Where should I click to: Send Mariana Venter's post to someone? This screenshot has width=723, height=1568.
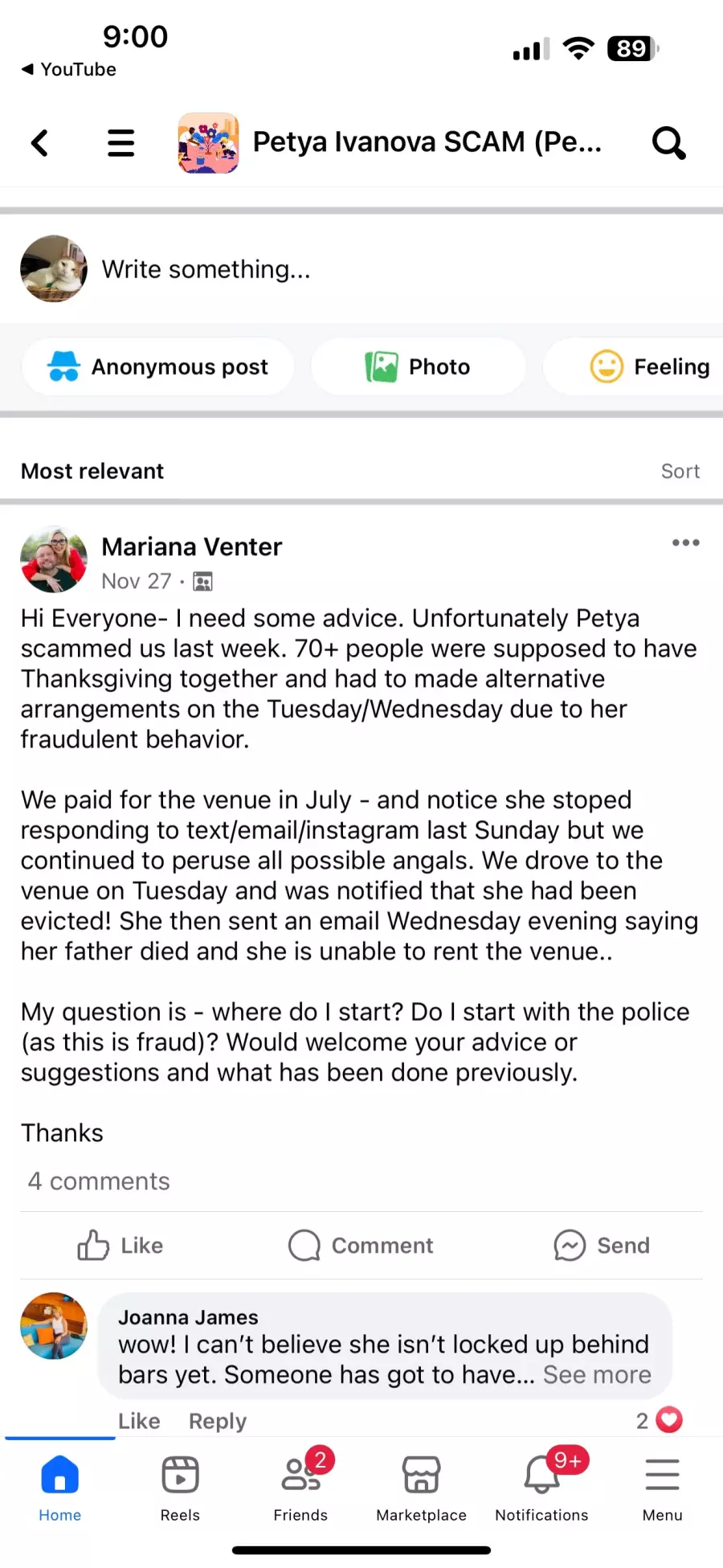pos(602,1245)
